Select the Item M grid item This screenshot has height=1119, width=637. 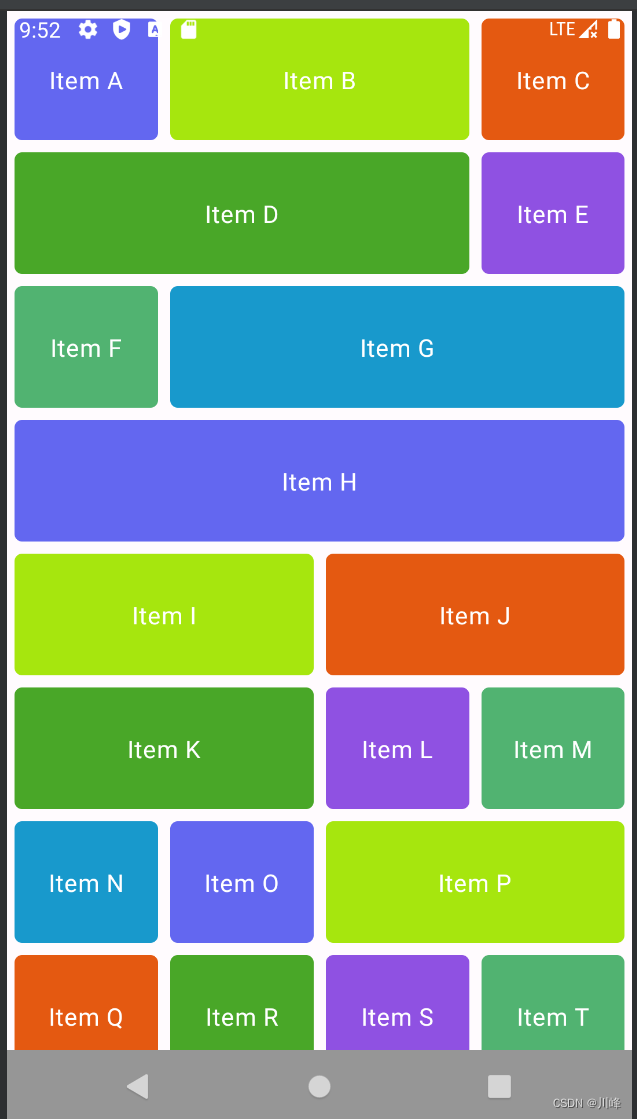click(552, 749)
